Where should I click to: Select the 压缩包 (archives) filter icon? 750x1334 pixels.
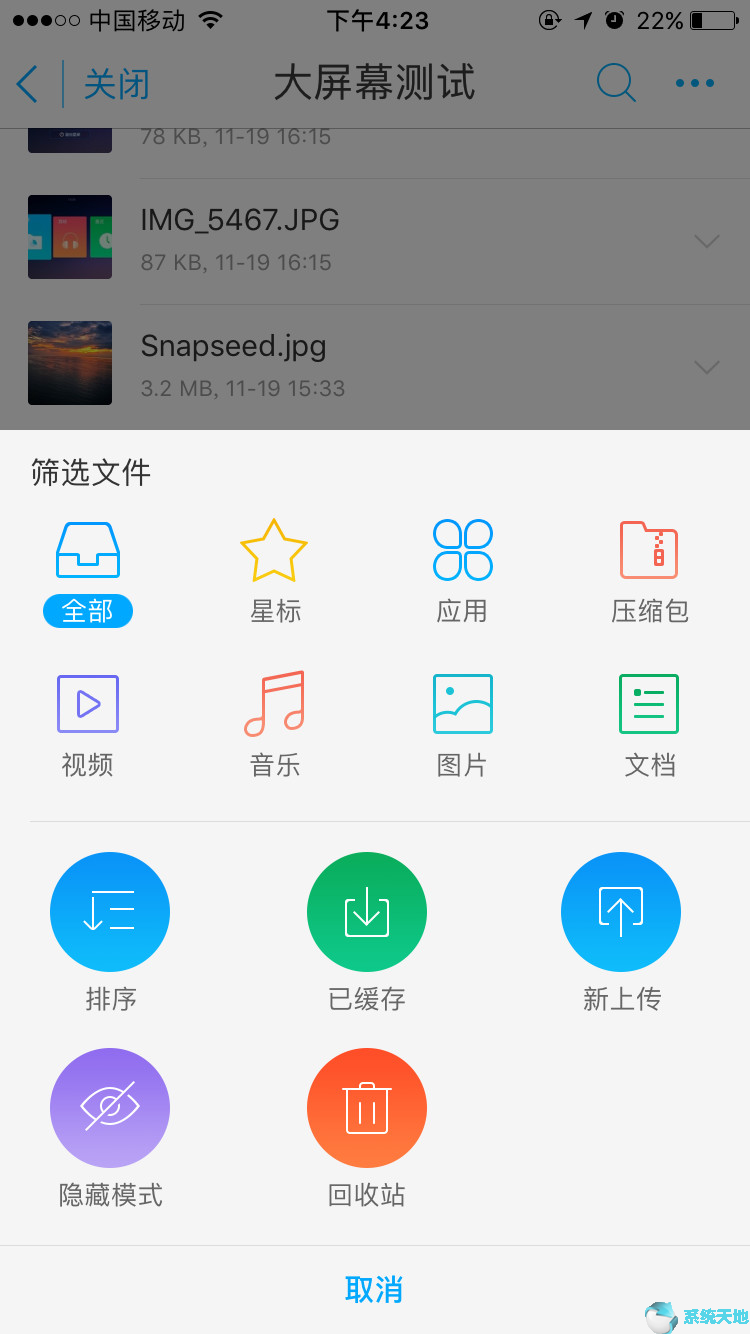(649, 550)
